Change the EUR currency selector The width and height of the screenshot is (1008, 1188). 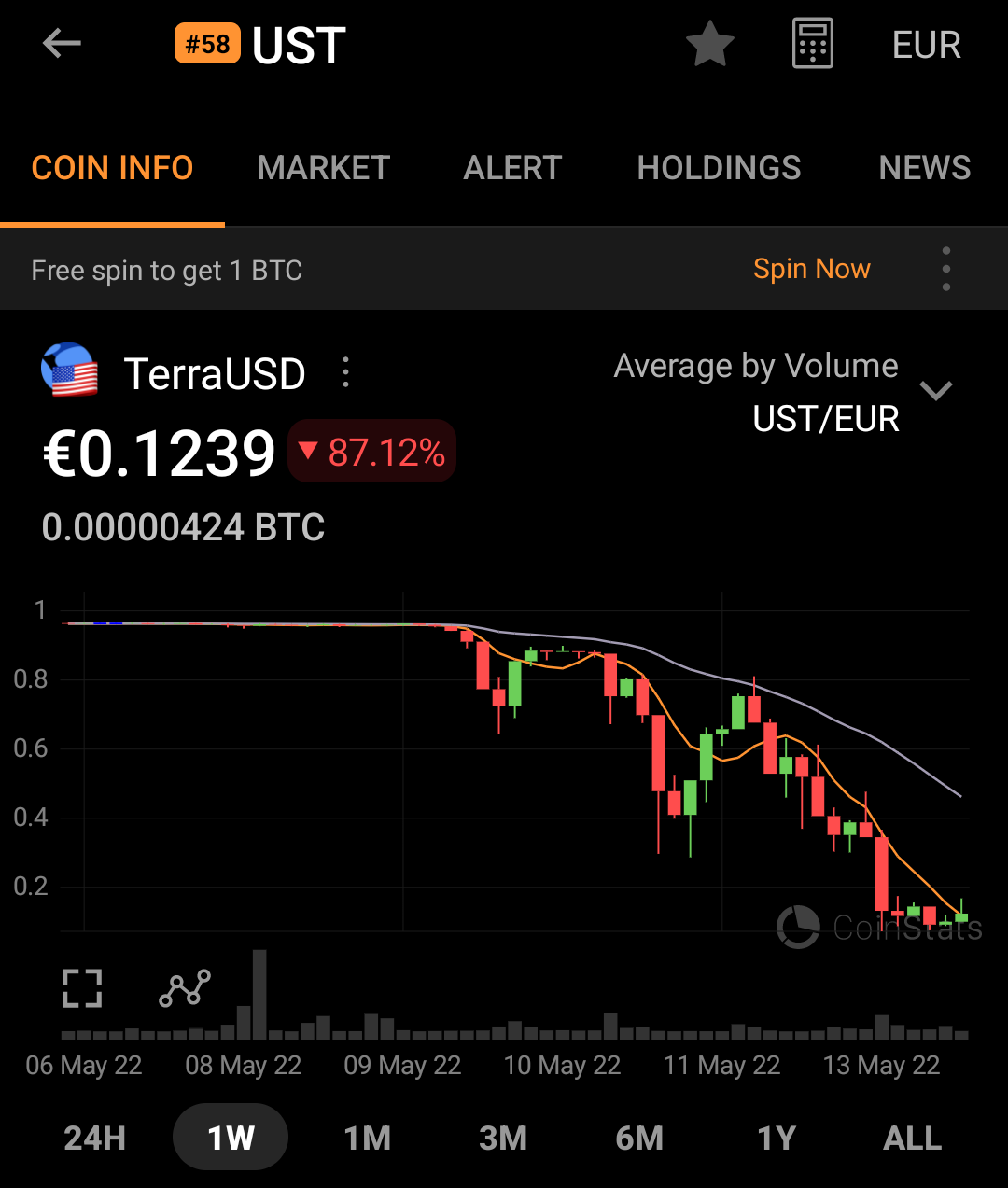click(927, 45)
